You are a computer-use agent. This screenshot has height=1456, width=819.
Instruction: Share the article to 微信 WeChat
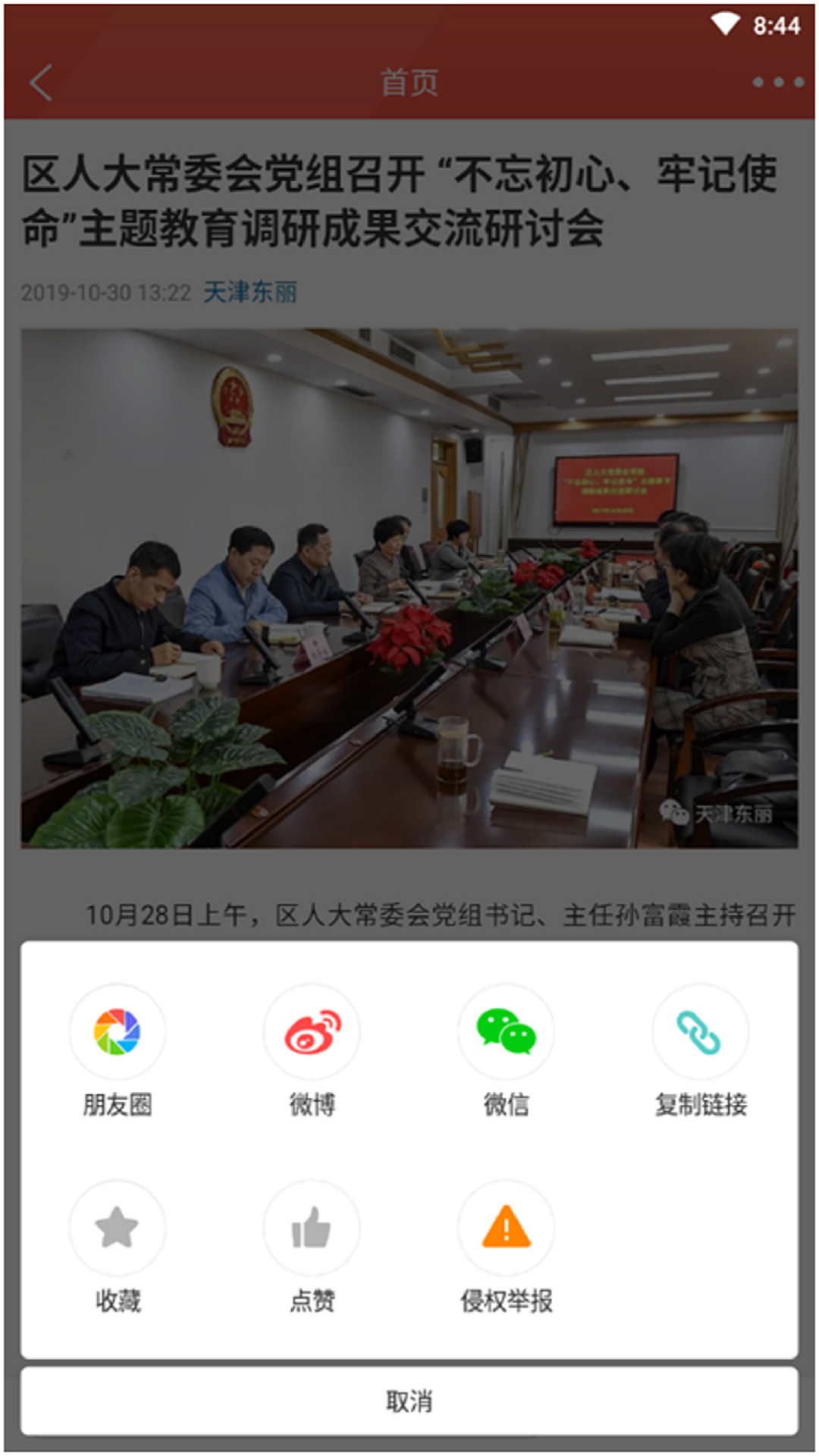(506, 1030)
